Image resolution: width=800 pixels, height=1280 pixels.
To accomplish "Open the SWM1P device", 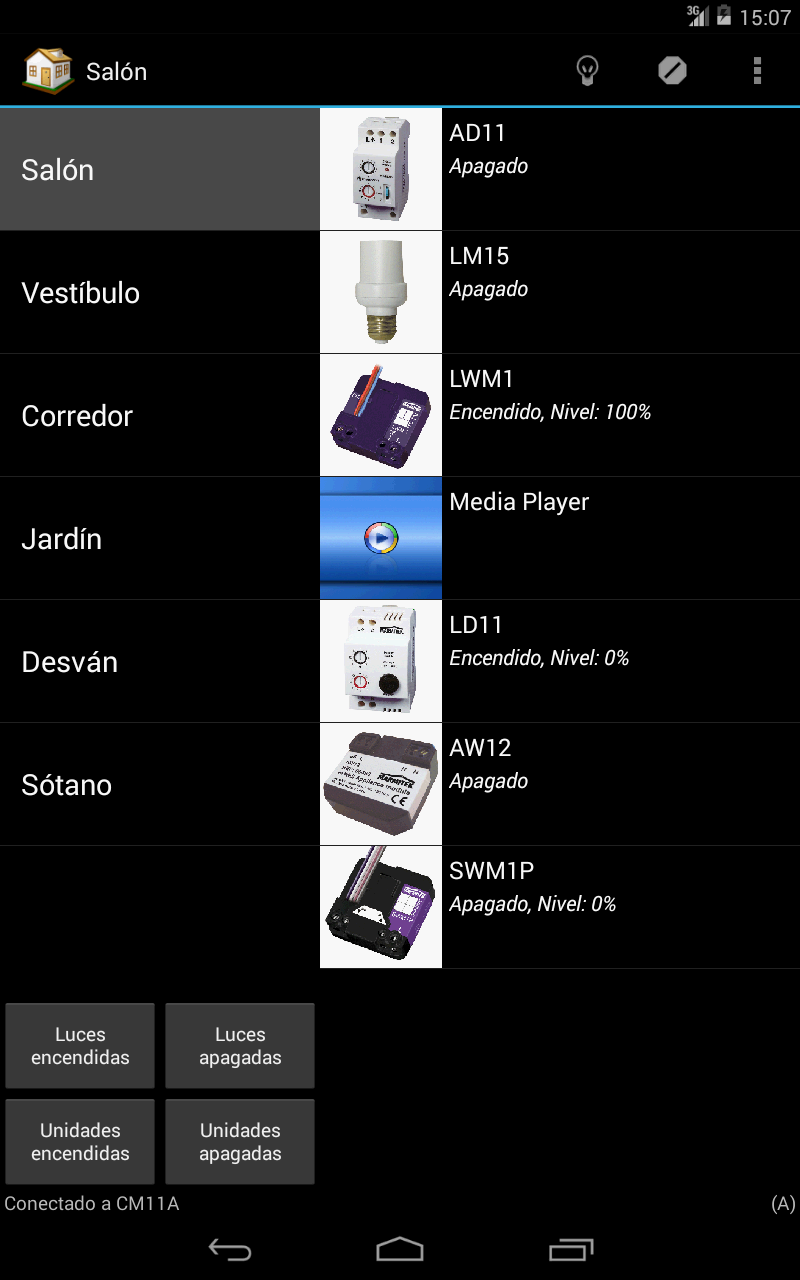I will 560,907.
